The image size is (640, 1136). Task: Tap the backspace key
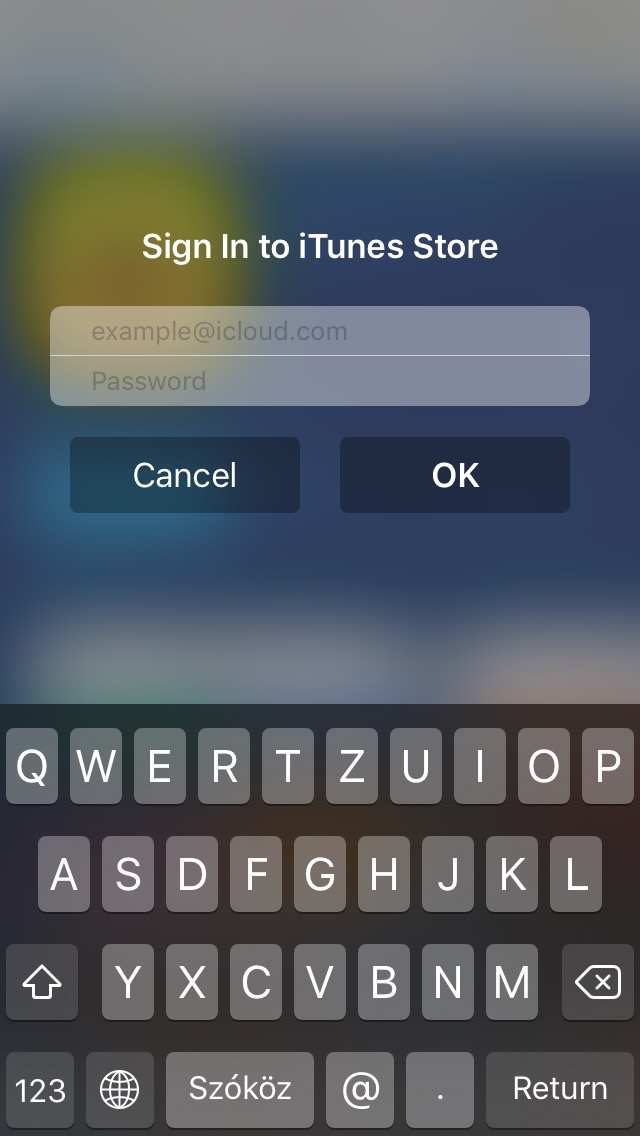598,983
